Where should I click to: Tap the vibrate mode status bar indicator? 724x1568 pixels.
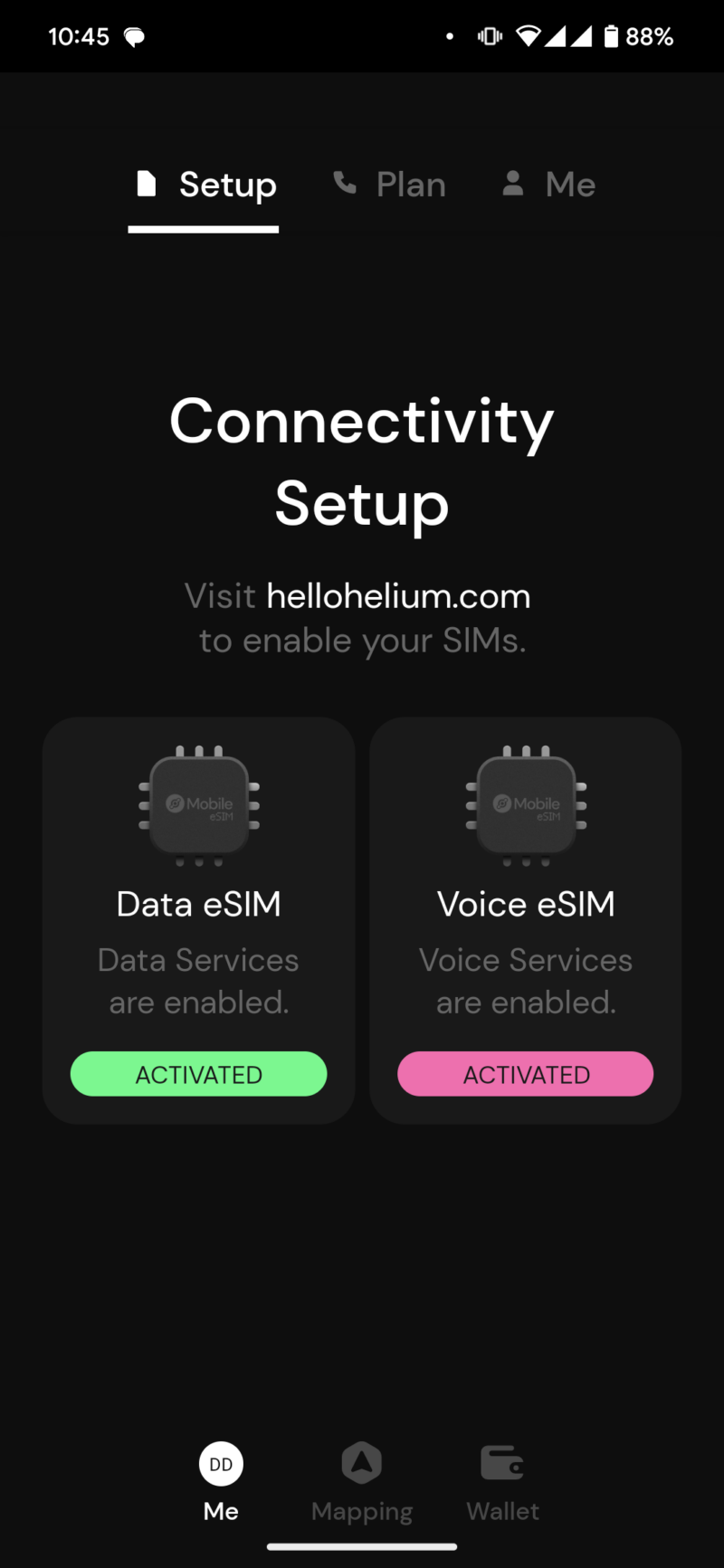coord(490,36)
